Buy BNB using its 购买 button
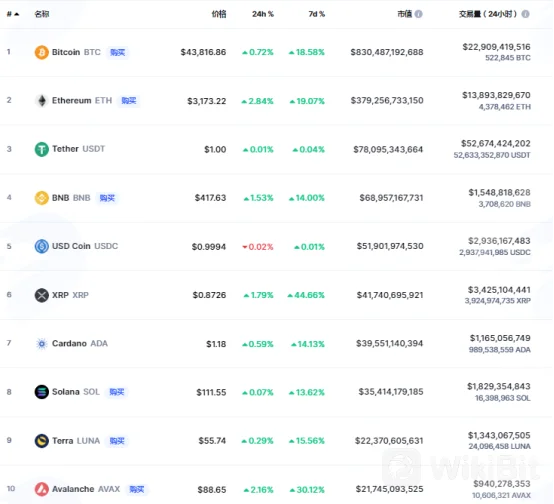554x504 pixels. (107, 198)
